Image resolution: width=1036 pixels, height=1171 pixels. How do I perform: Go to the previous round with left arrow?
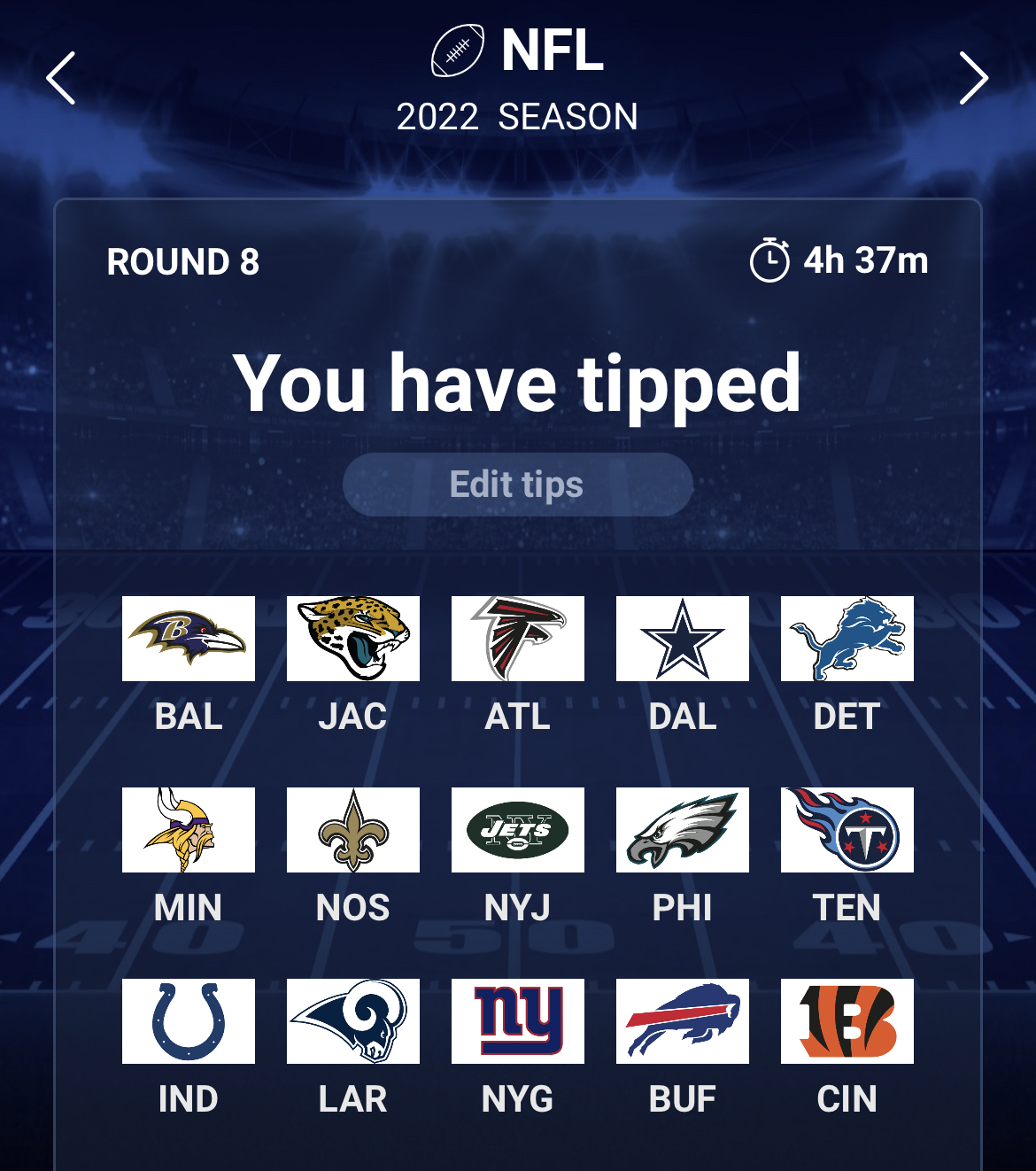coord(61,79)
